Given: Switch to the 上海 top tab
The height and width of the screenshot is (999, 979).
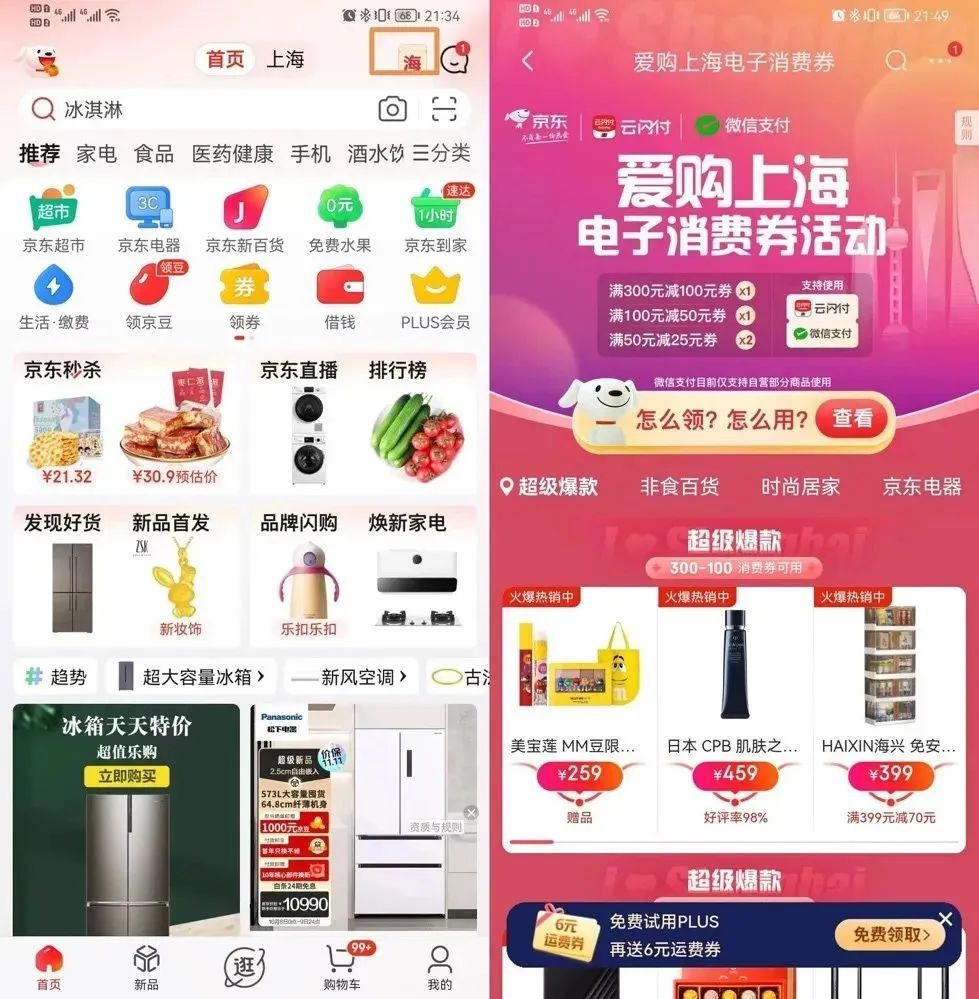Looking at the screenshot, I should (x=285, y=59).
